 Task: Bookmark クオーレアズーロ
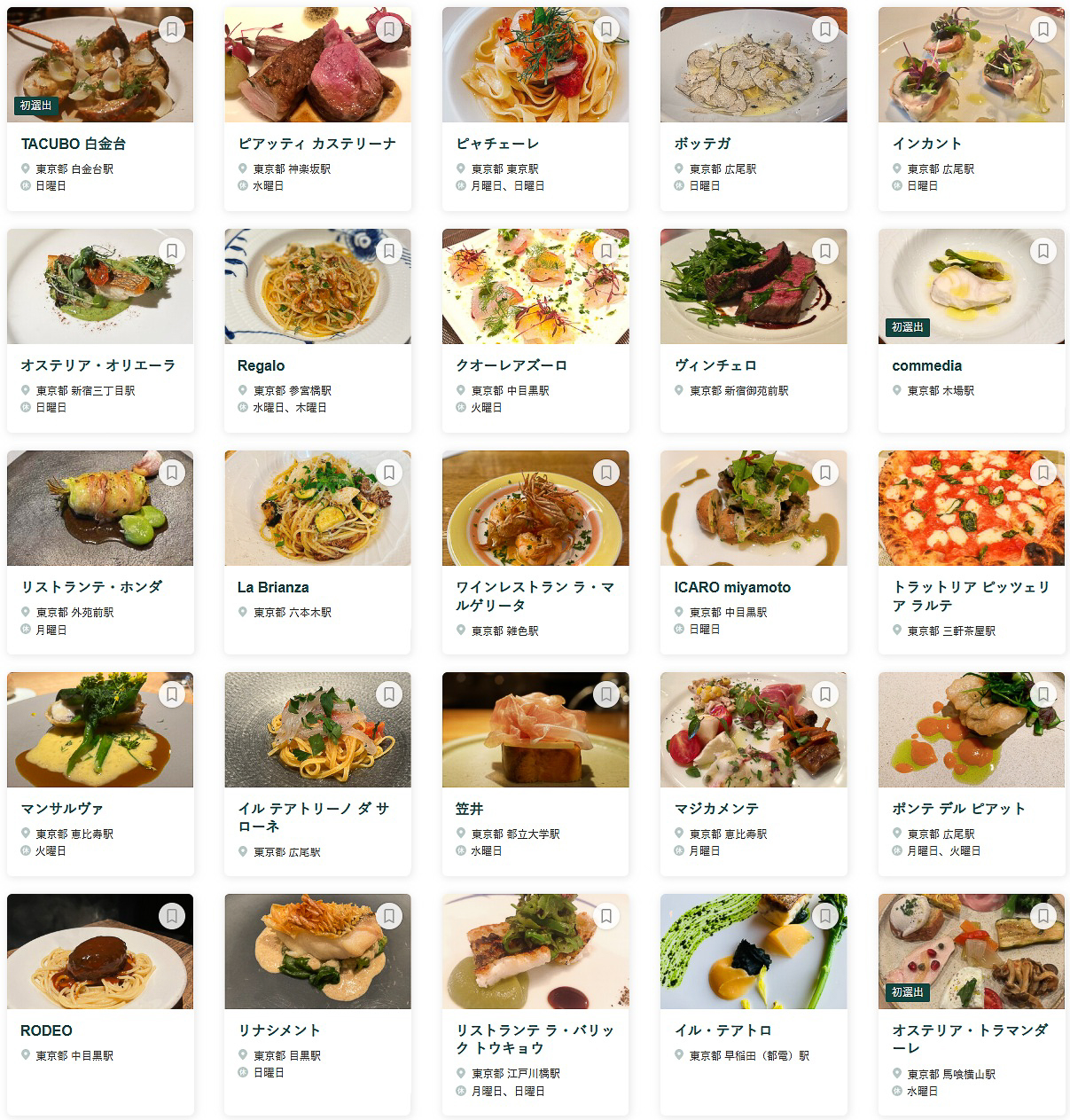click(x=606, y=251)
